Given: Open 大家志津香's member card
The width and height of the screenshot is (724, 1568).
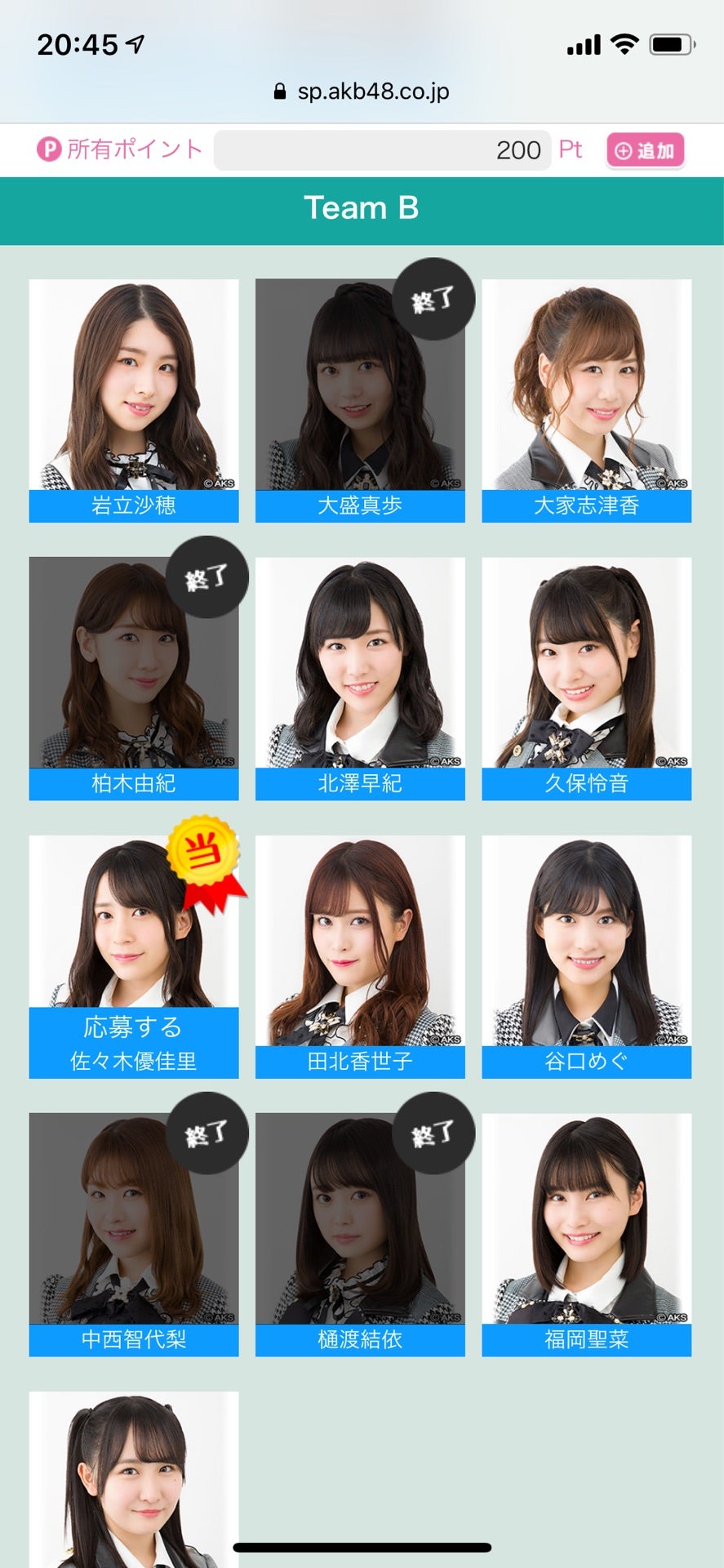Looking at the screenshot, I should tap(586, 400).
